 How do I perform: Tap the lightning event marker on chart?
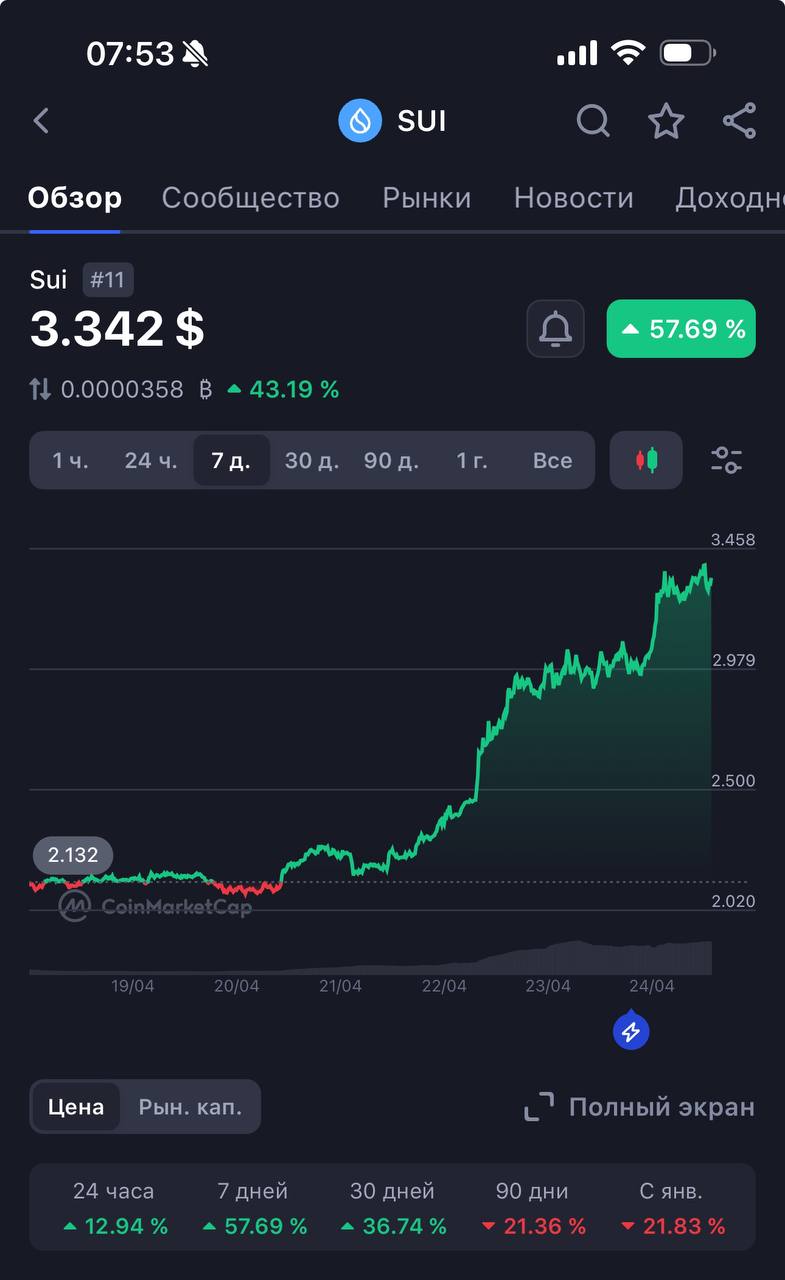(631, 1031)
